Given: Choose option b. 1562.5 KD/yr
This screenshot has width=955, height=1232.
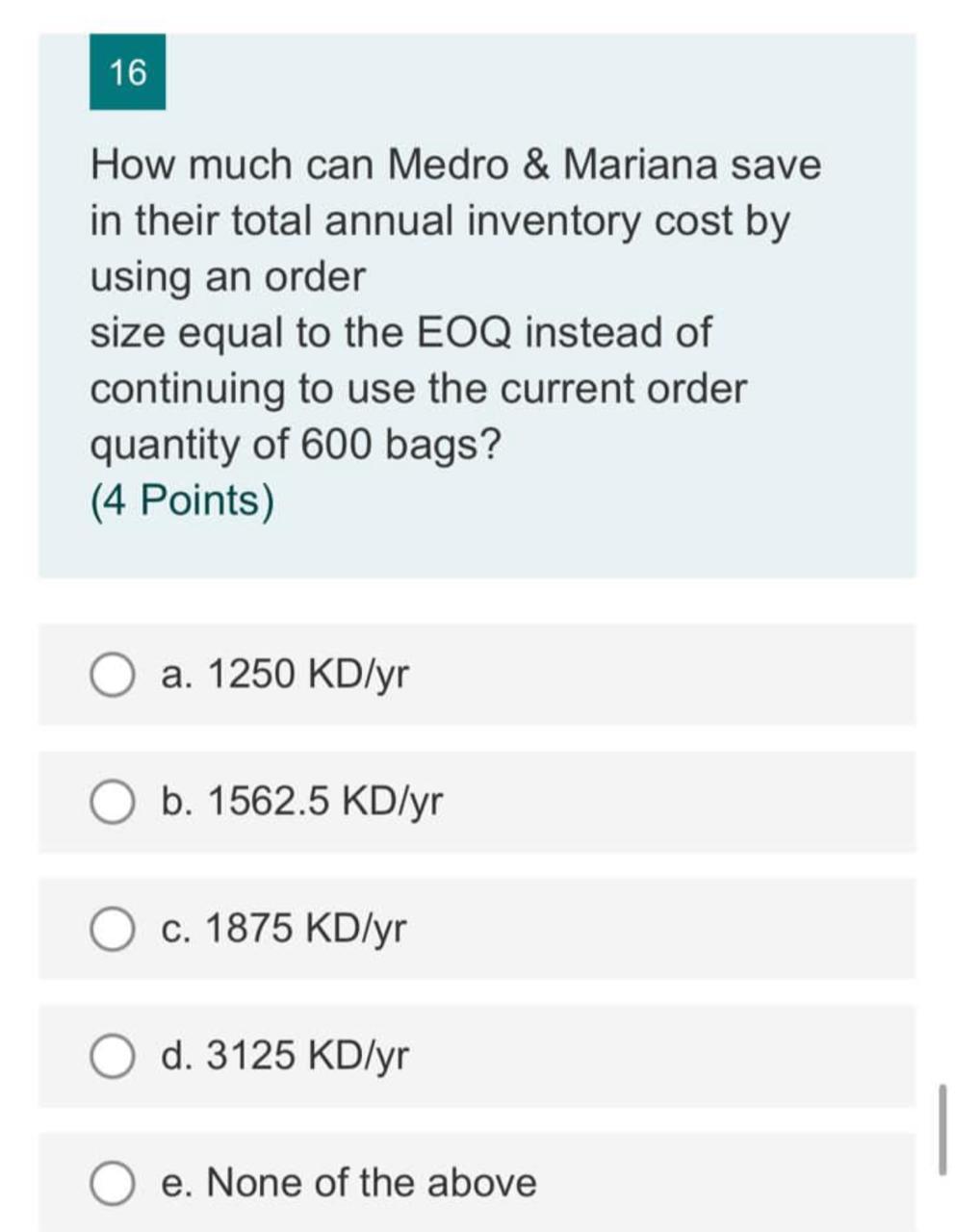Looking at the screenshot, I should [113, 803].
